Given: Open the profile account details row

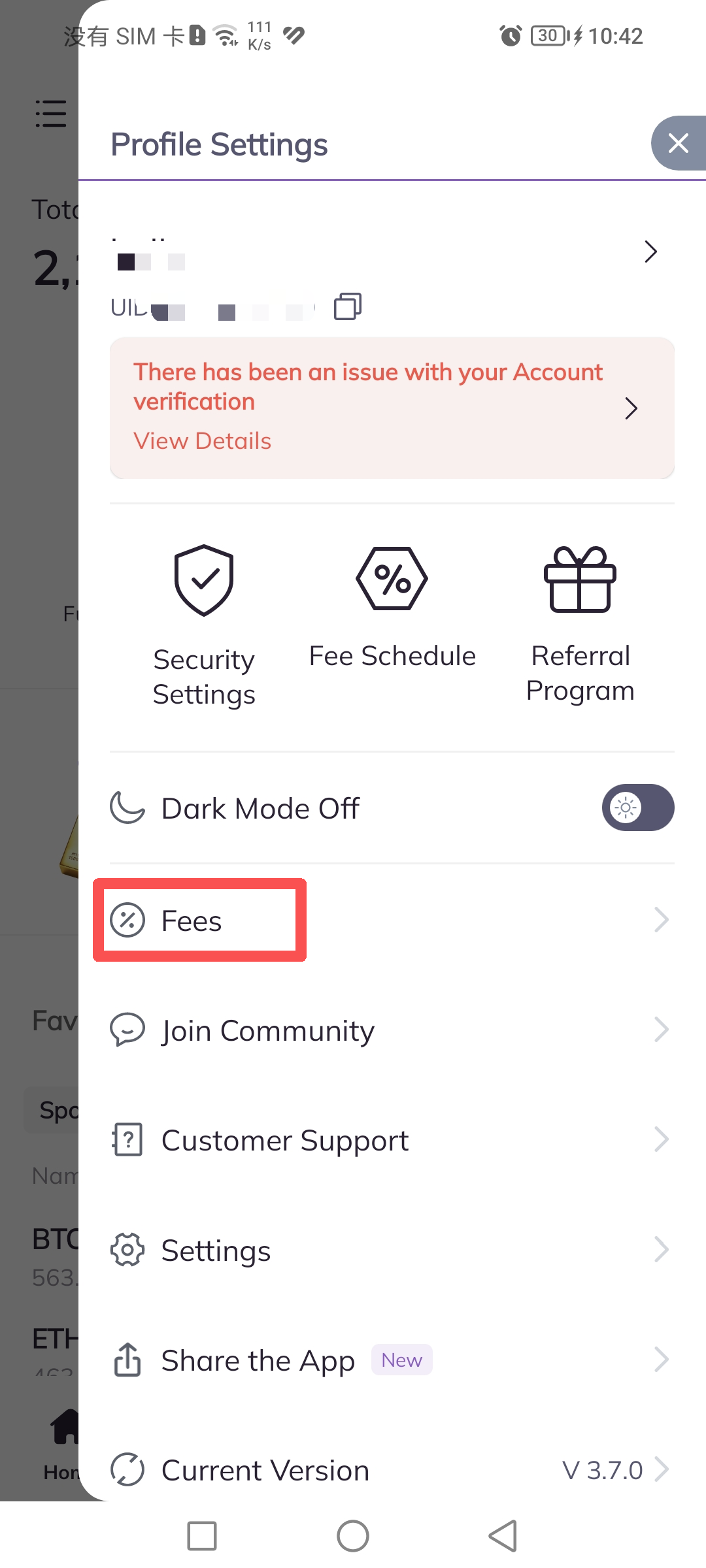Looking at the screenshot, I should 650,252.
